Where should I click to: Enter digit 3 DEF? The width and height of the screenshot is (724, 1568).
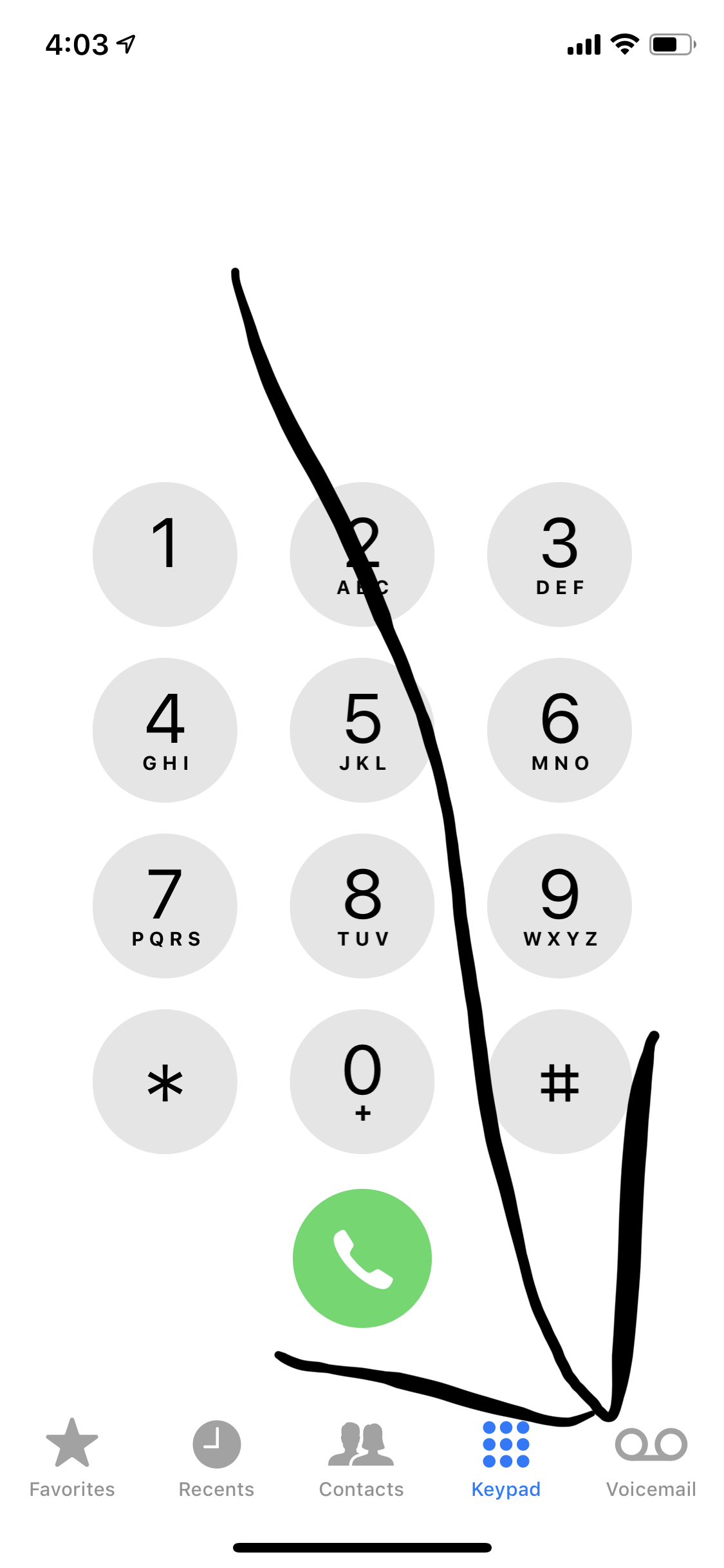pos(559,554)
